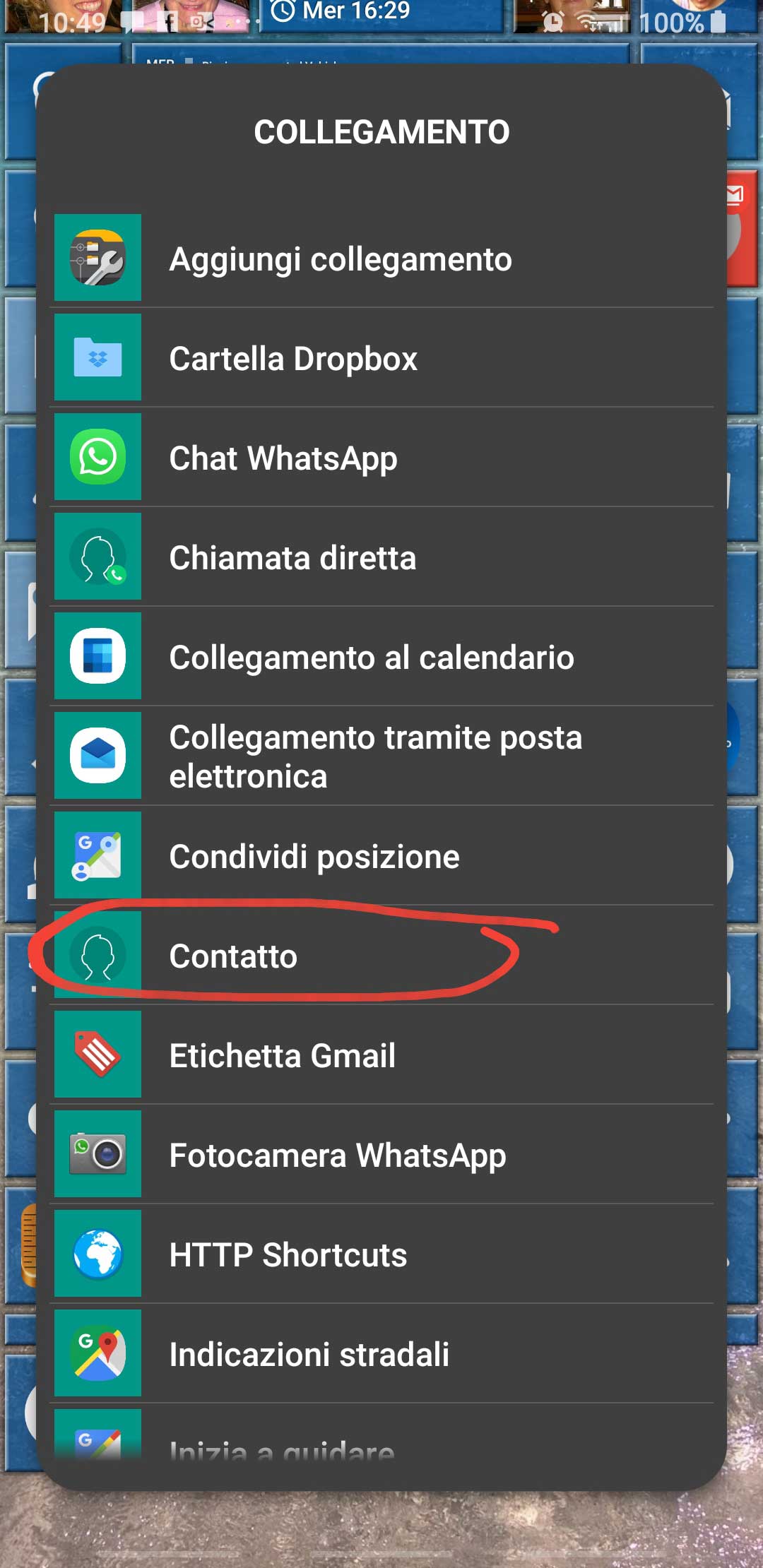Tap Collegamento tramite posta elettronica
The image size is (763, 1568).
(x=375, y=756)
